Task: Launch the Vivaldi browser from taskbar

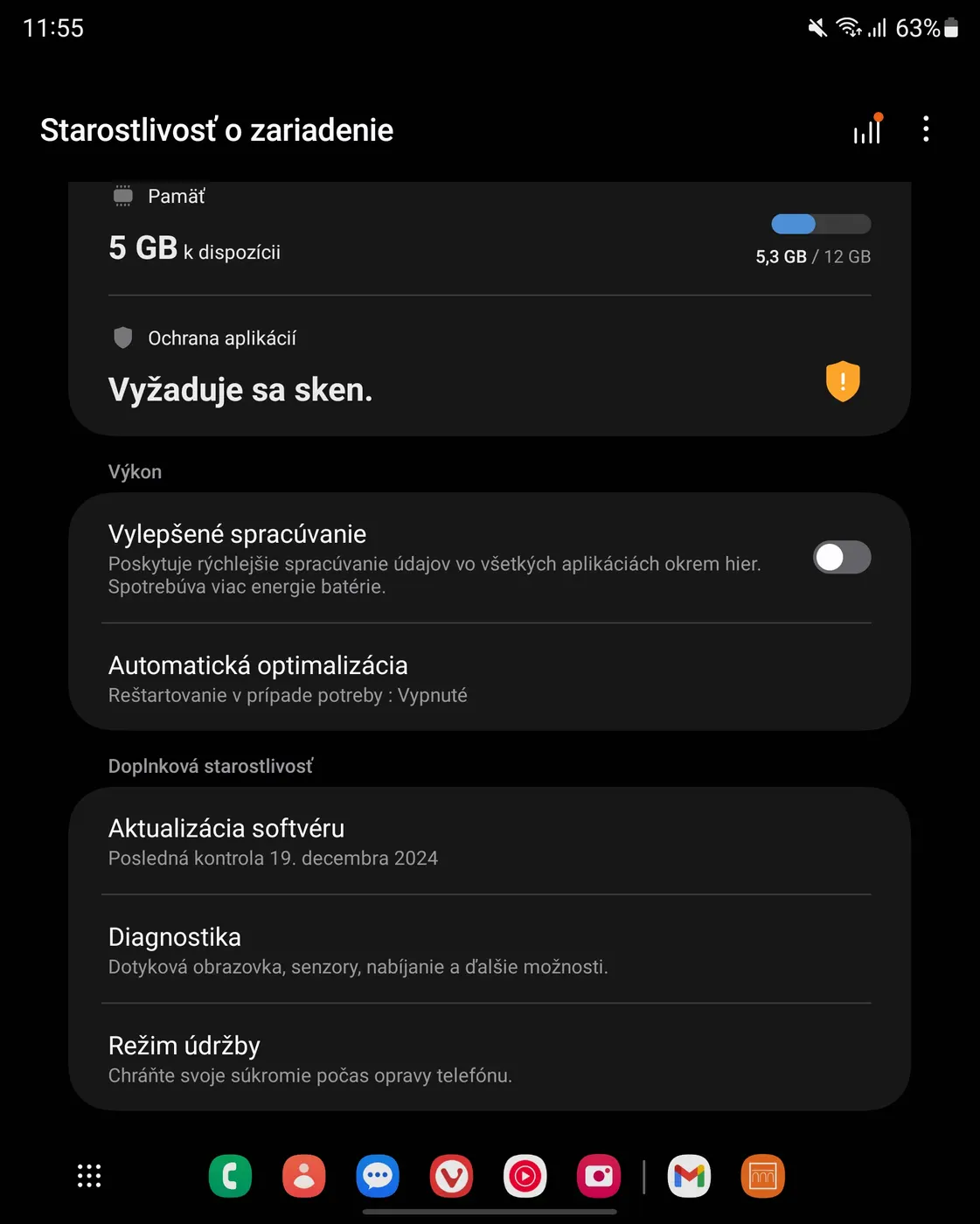Action: 451,1176
